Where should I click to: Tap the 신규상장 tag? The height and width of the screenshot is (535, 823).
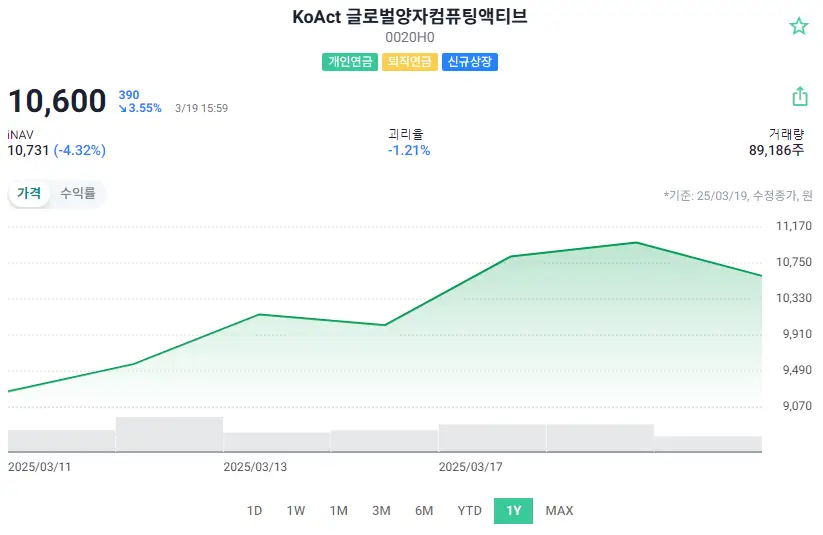pos(470,62)
